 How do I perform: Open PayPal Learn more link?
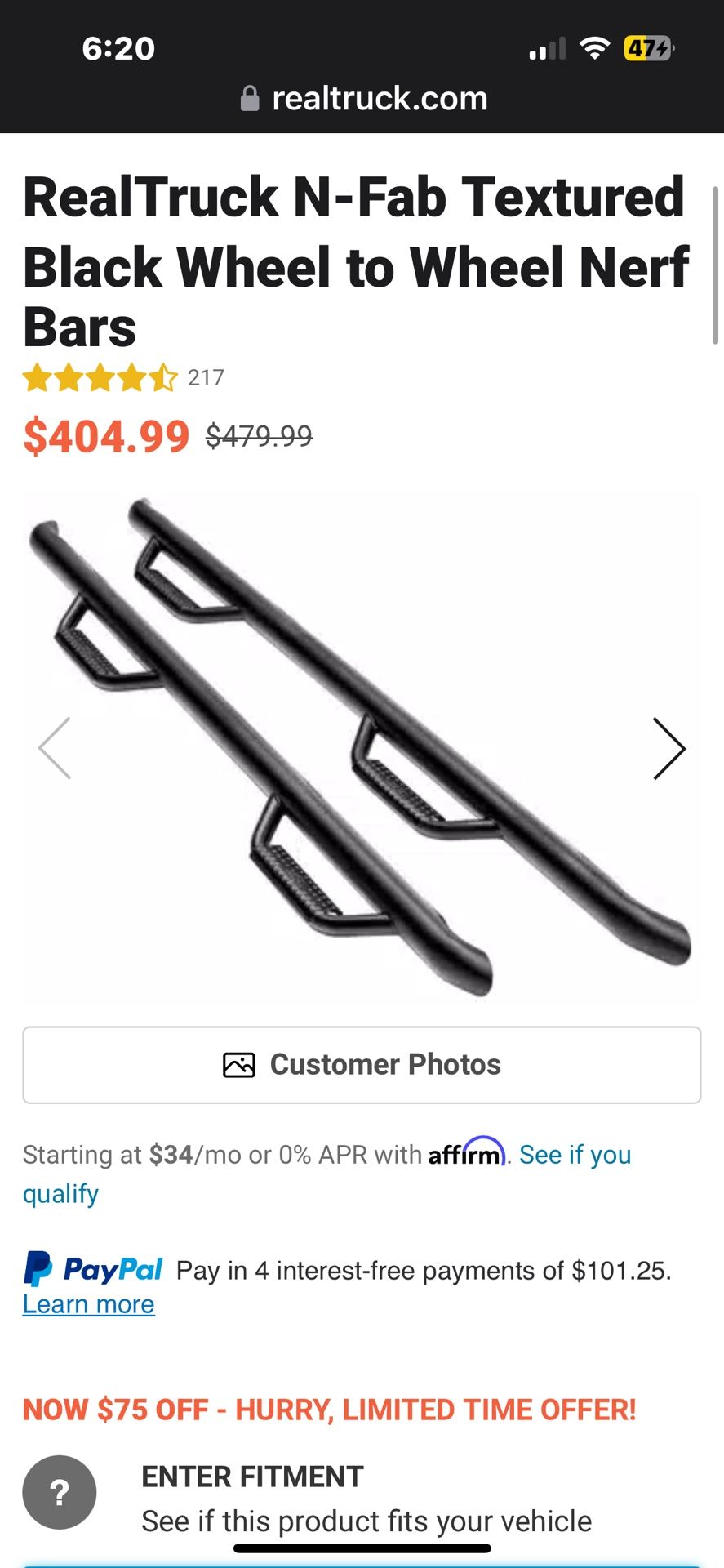tap(88, 1304)
